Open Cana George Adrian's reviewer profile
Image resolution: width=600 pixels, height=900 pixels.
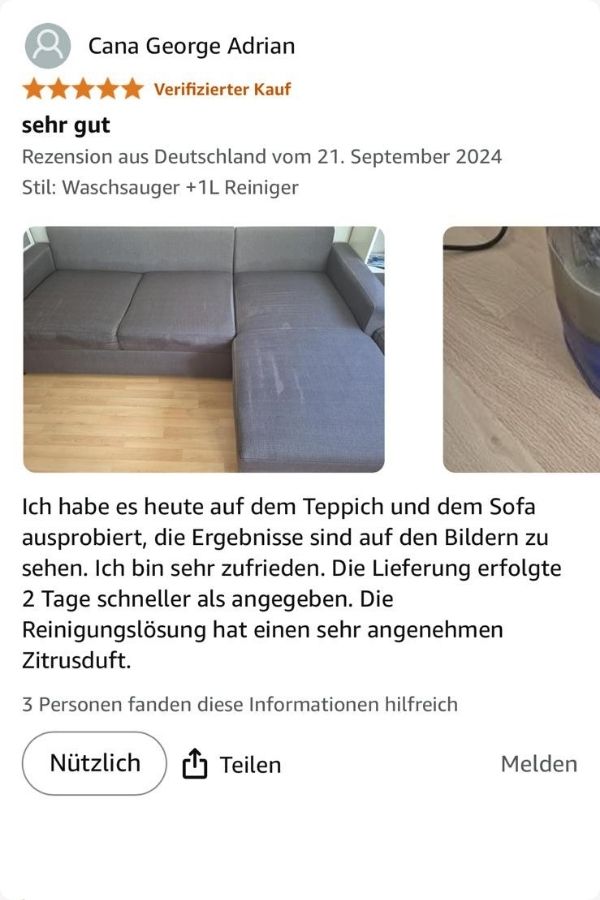191,46
